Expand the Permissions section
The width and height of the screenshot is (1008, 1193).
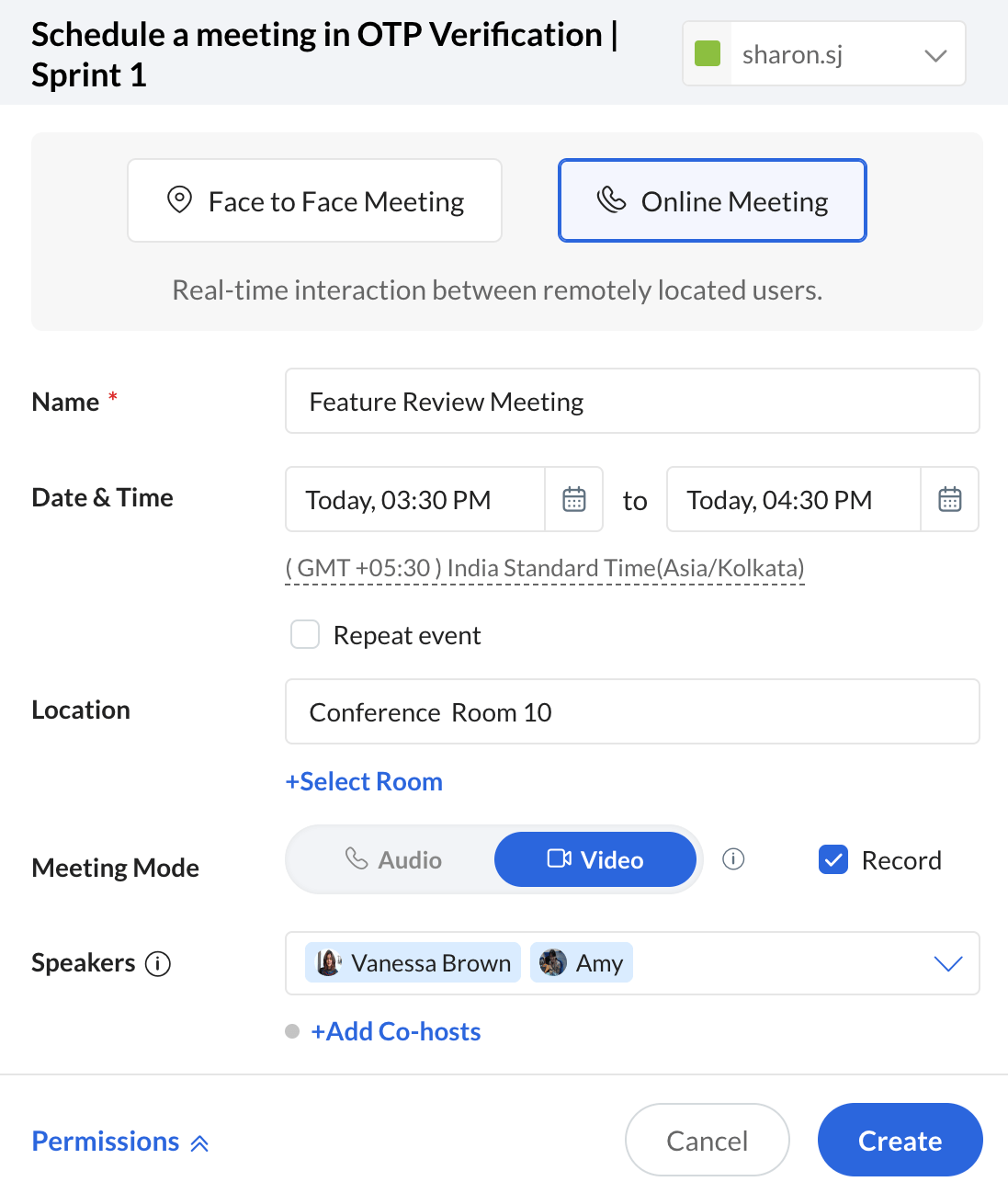pos(120,1142)
